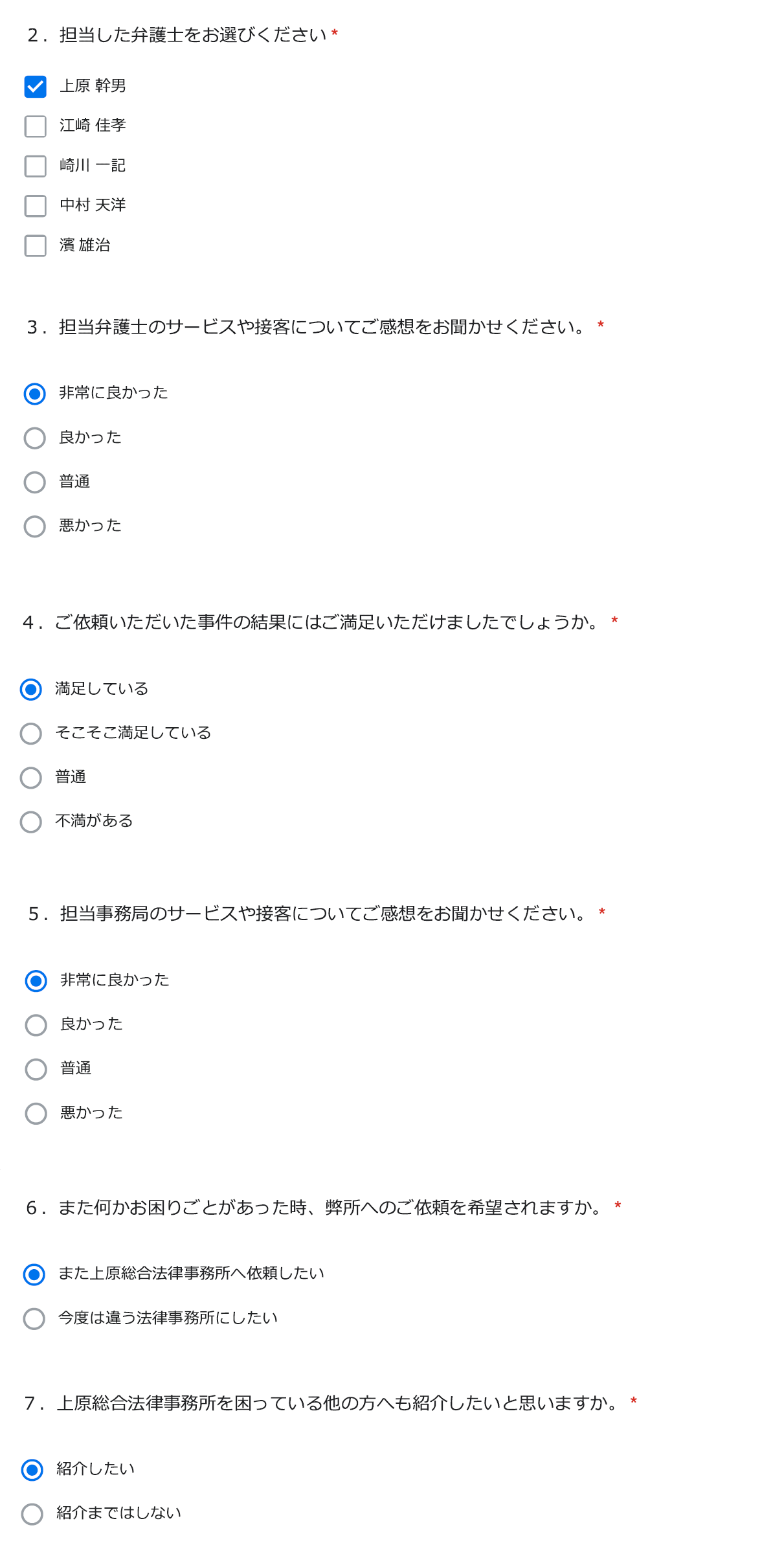This screenshot has height=1567, width=784.
Task: Select 普通 under question 4
Action: tap(30, 777)
